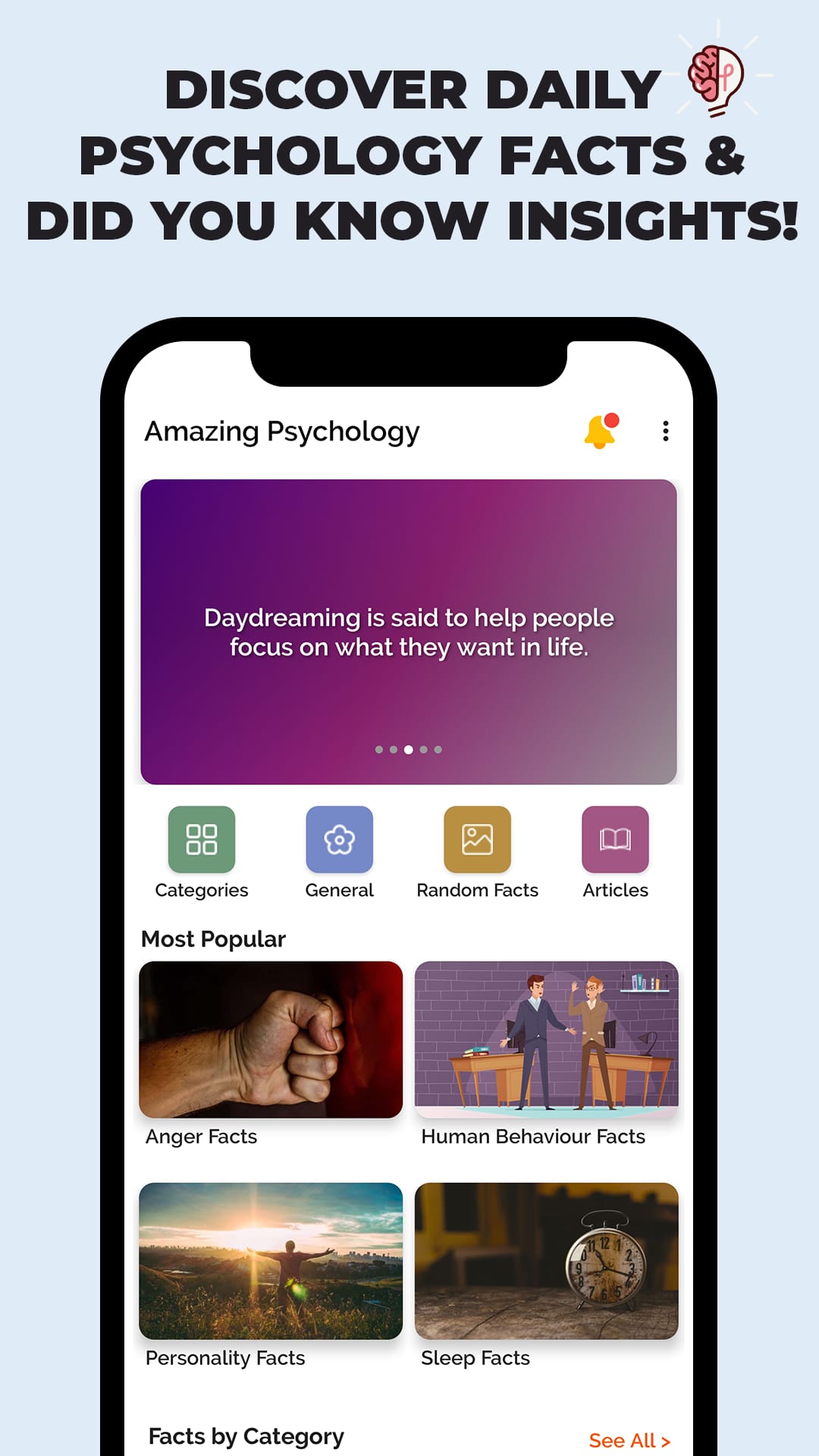
Task: Select the General flower icon
Action: [339, 839]
